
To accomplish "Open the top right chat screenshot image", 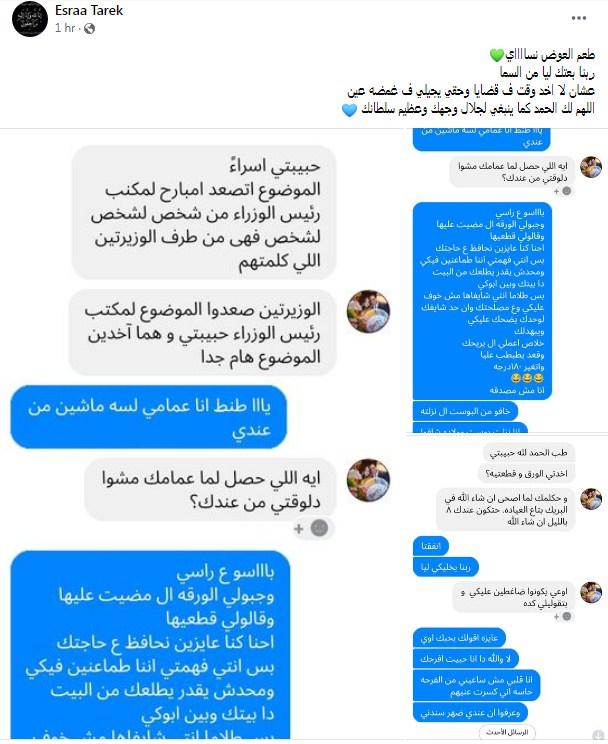I will click(507, 280).
